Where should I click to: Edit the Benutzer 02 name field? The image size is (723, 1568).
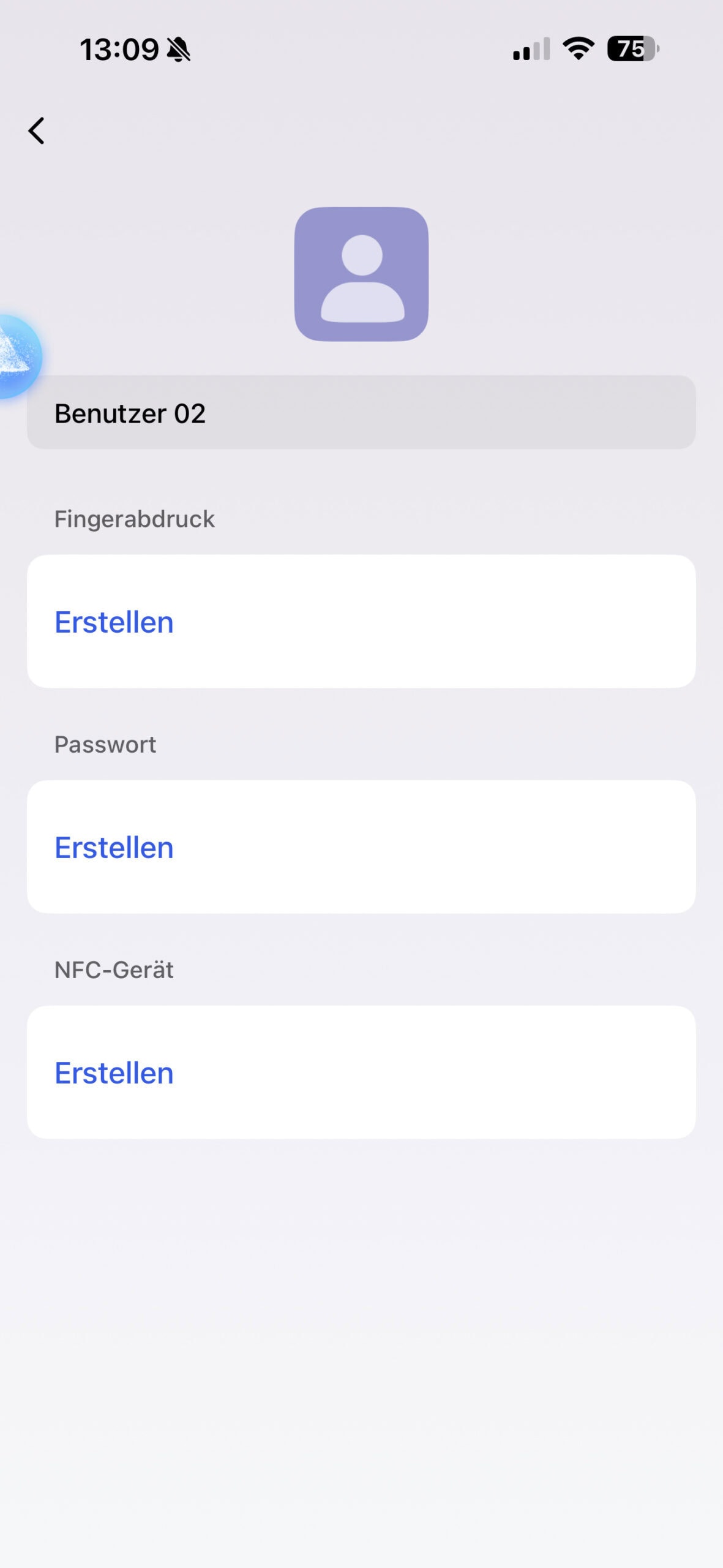tap(361, 413)
